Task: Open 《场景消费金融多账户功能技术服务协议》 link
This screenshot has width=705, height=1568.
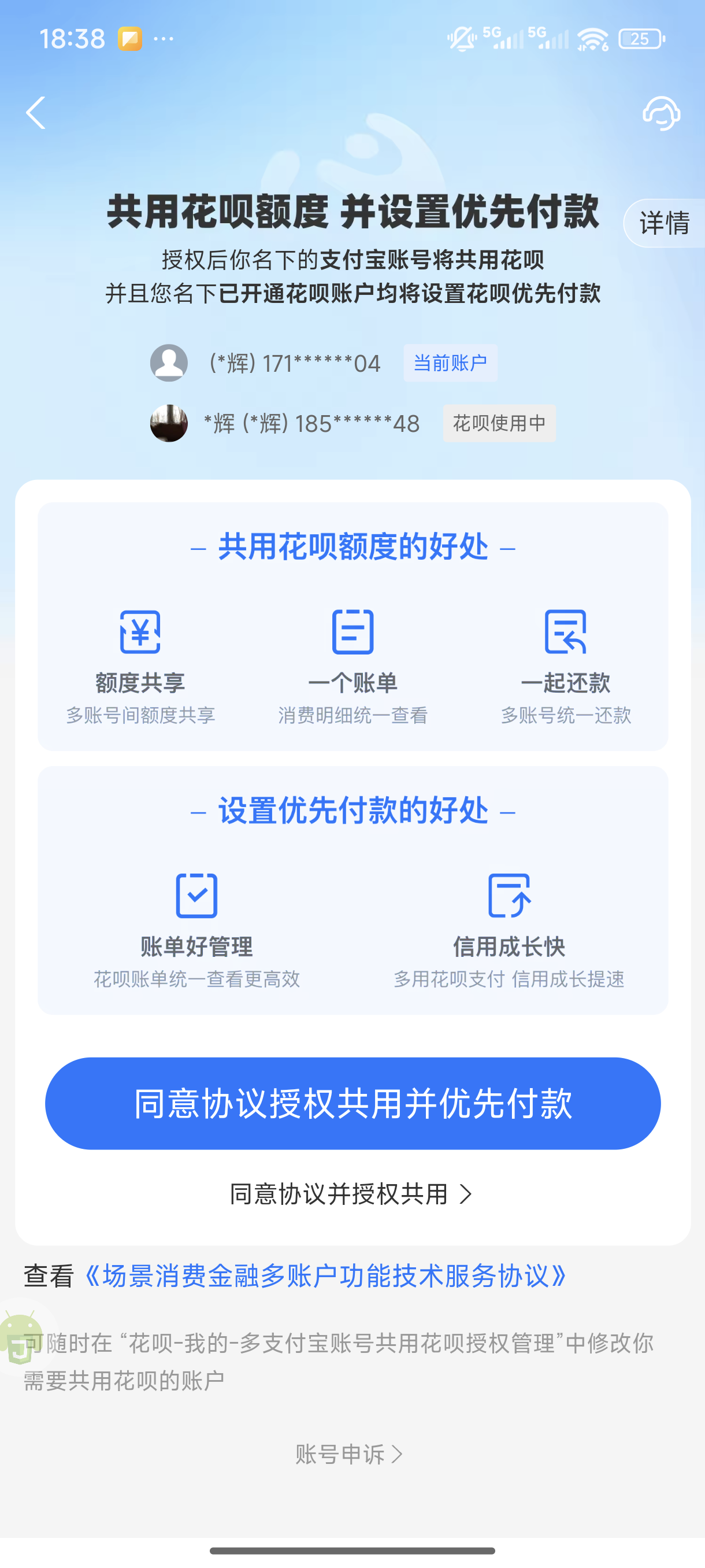Action: pos(326,1275)
